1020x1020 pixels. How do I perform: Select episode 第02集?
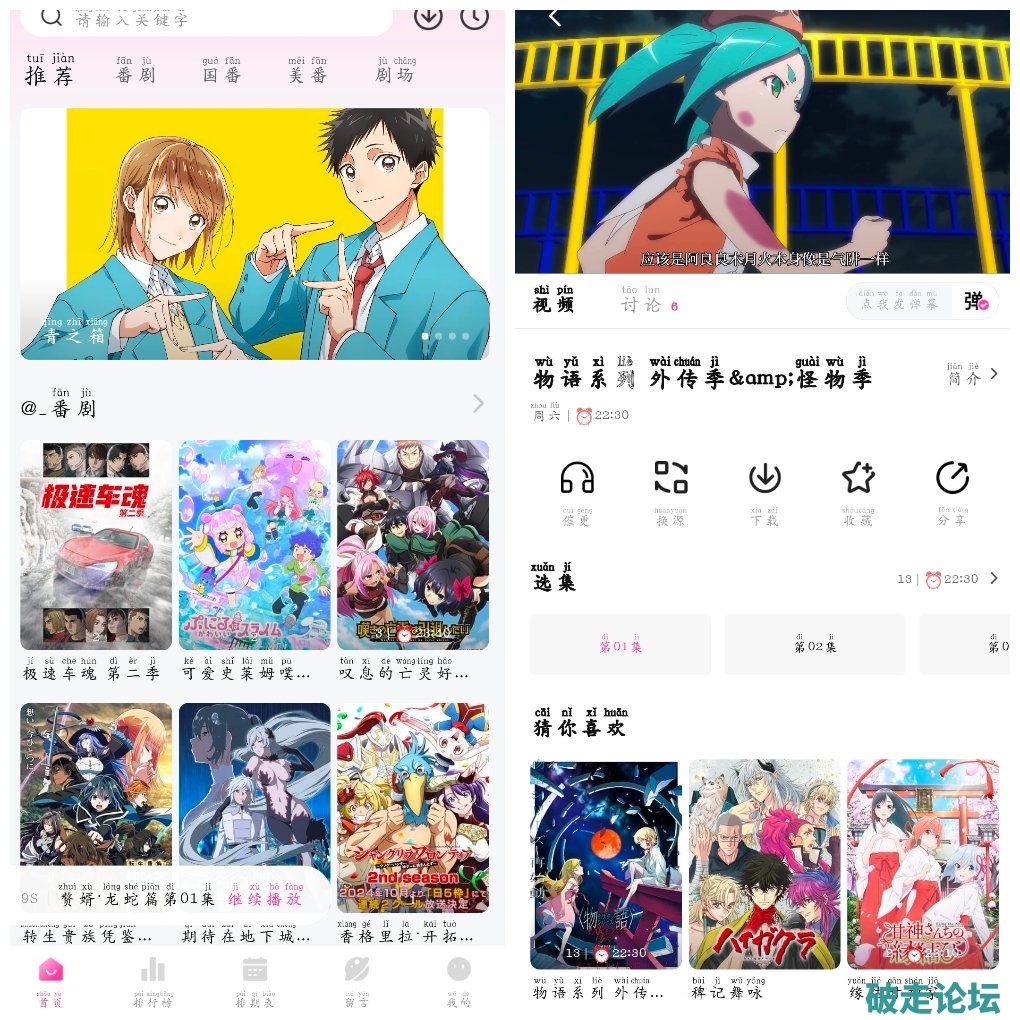[x=815, y=645]
